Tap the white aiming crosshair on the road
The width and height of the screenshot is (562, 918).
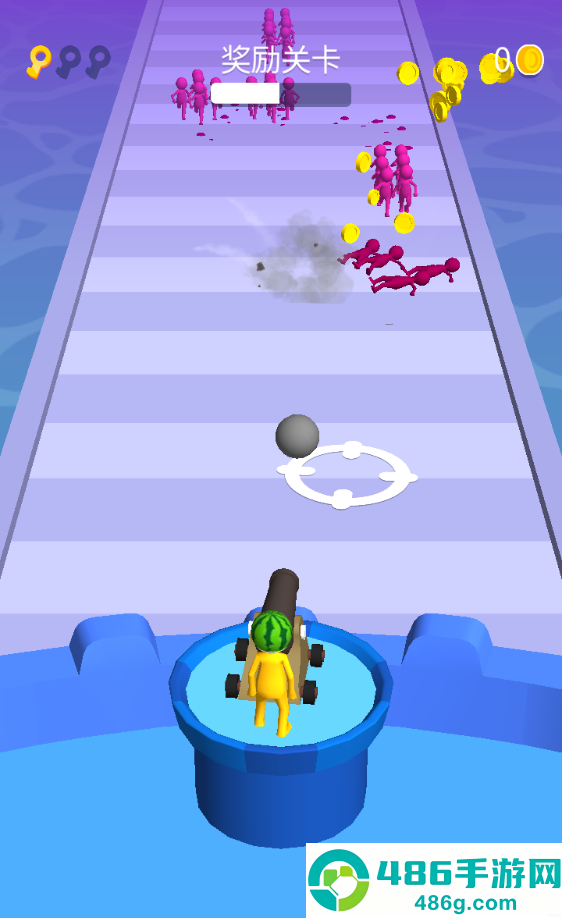348,475
